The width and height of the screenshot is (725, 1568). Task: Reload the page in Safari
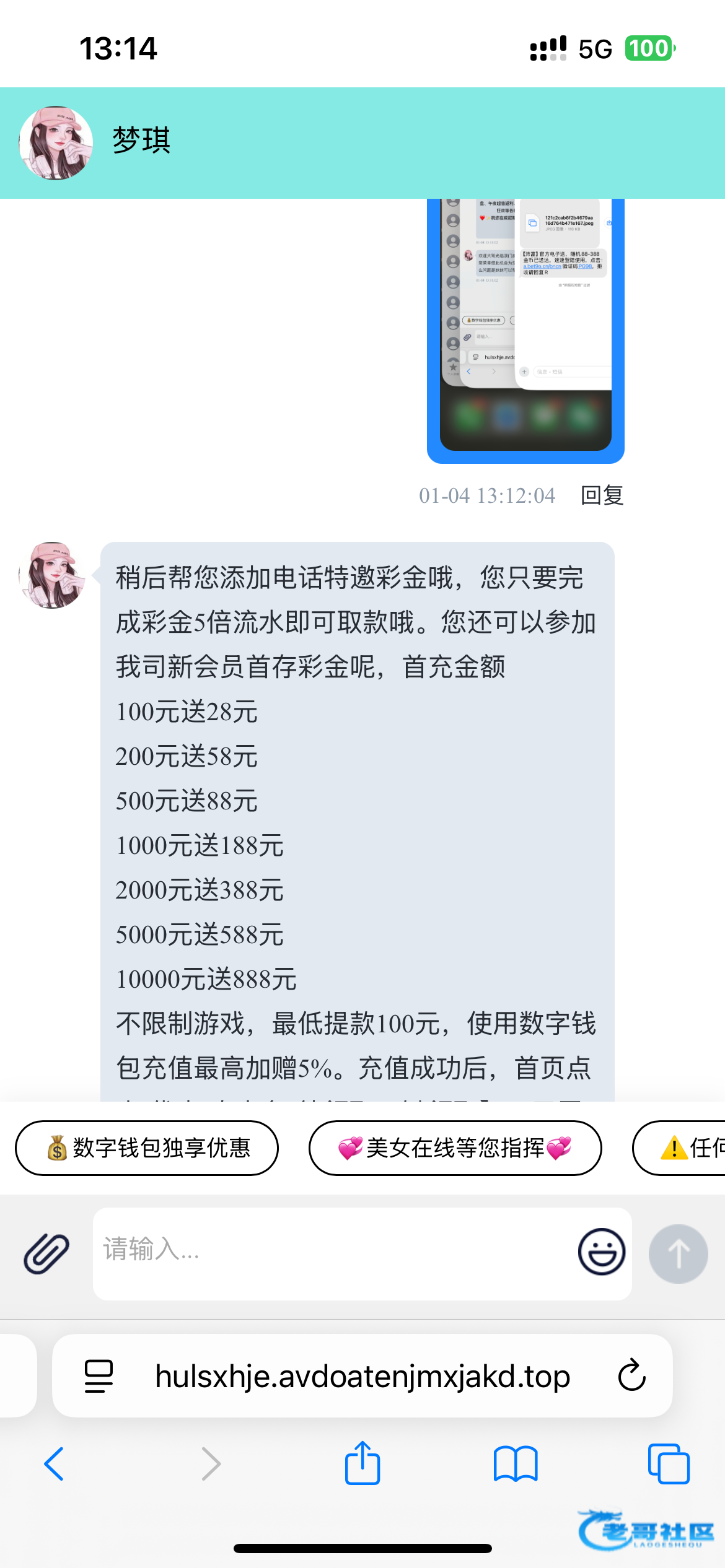632,1376
